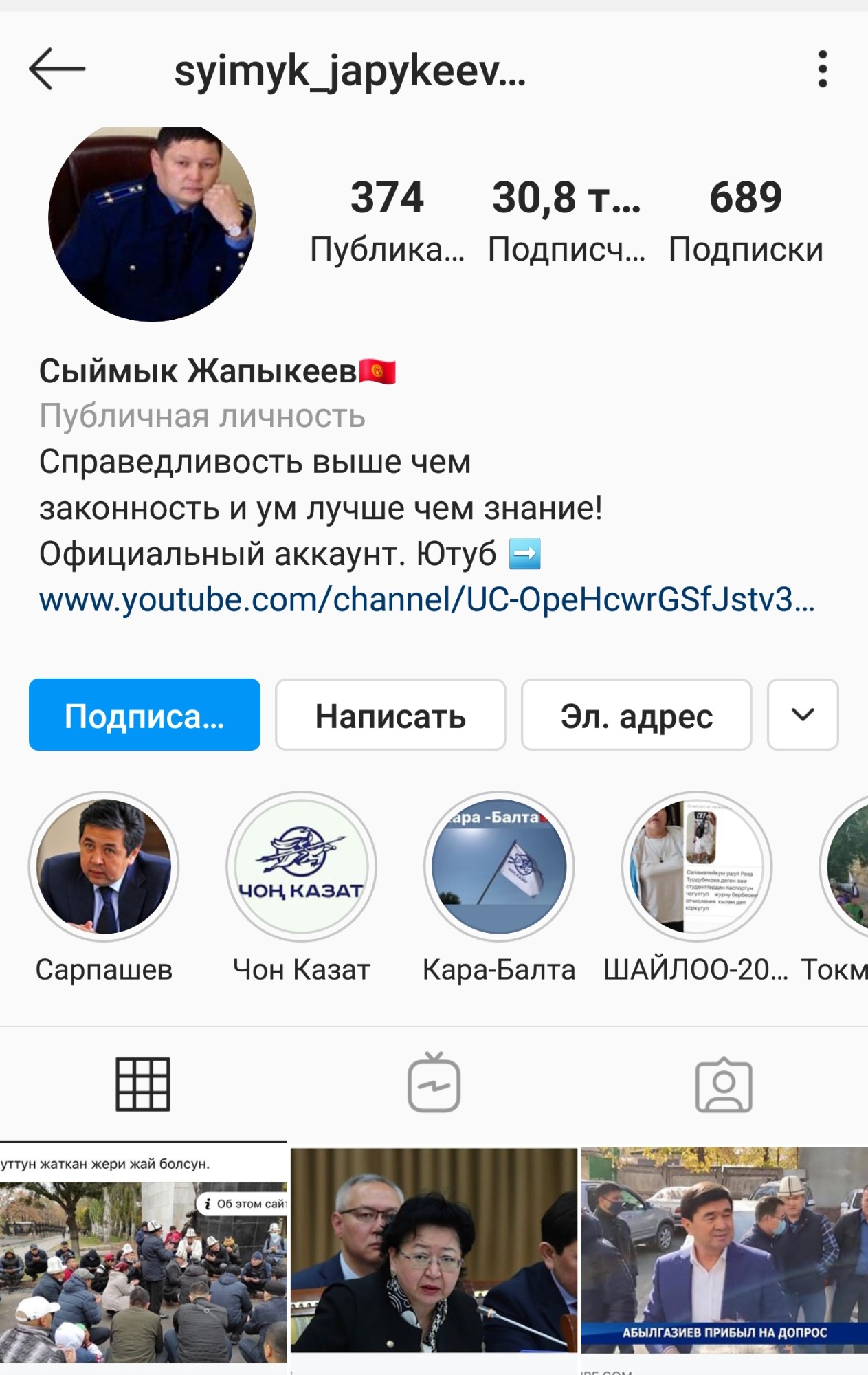The height and width of the screenshot is (1375, 868).
Task: Expand suggested accounts with the chevron button
Action: point(803,715)
